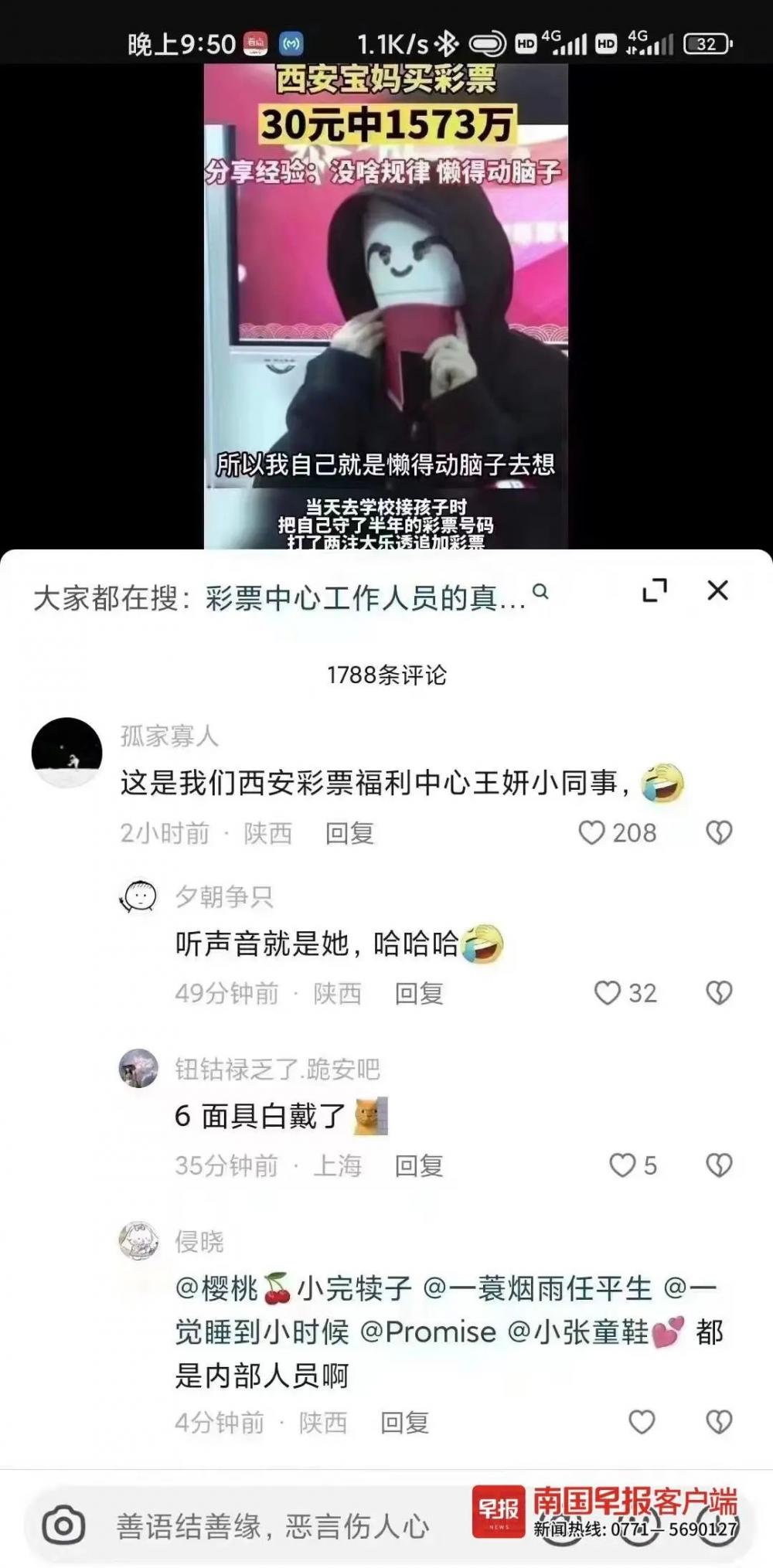Screen dimensions: 773x1568
Task: Like the comment by 侵晓
Action: click(x=642, y=1422)
